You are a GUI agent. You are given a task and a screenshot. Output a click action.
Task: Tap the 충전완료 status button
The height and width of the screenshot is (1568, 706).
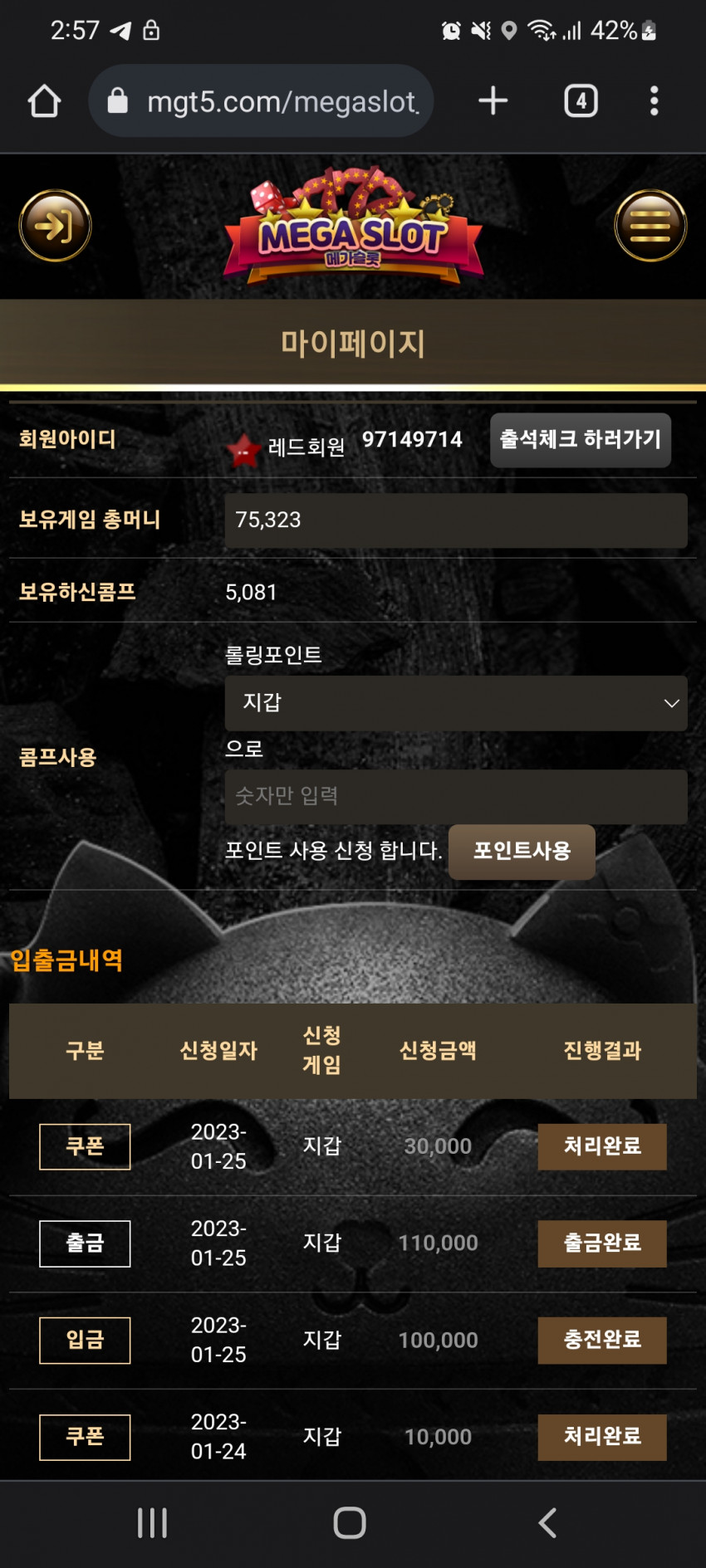coord(602,1340)
